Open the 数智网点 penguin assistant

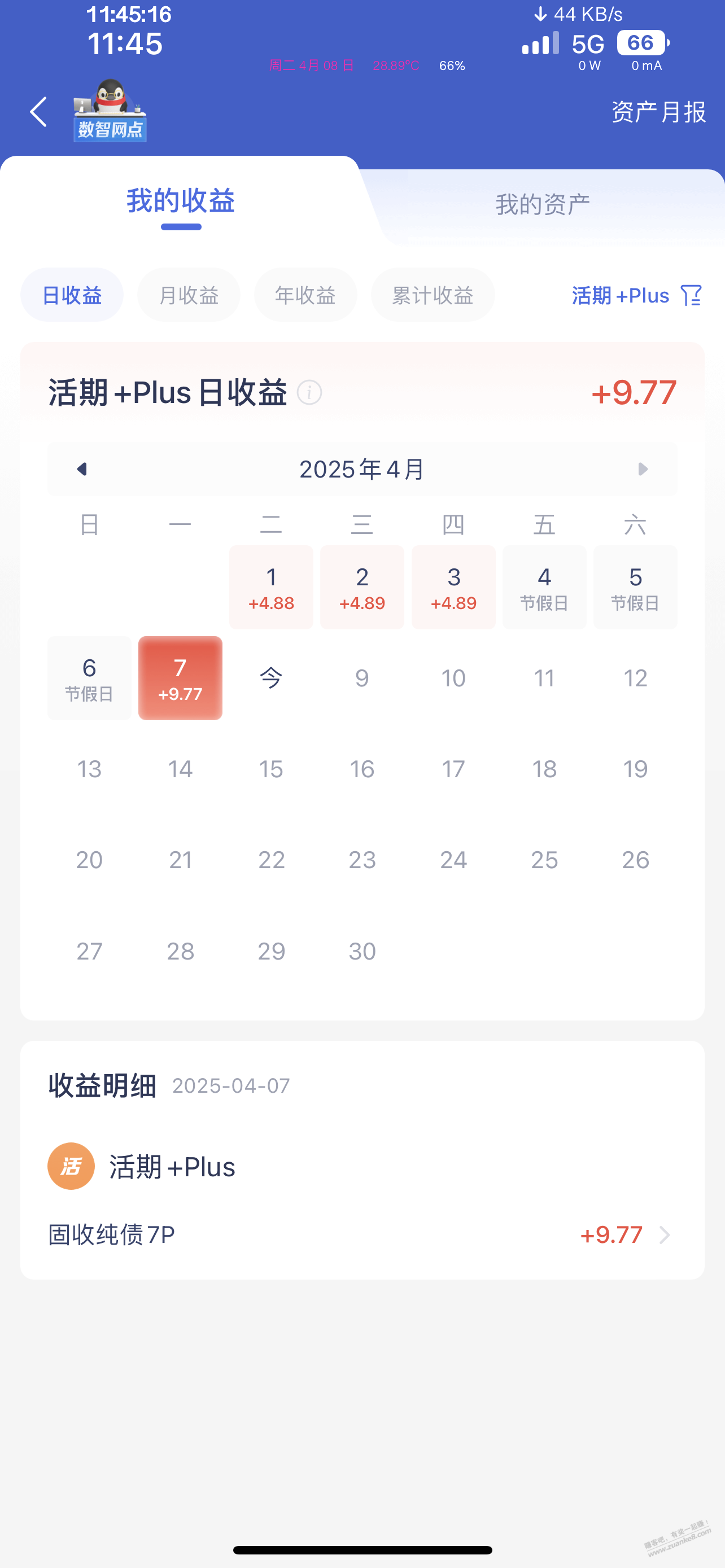(110, 111)
